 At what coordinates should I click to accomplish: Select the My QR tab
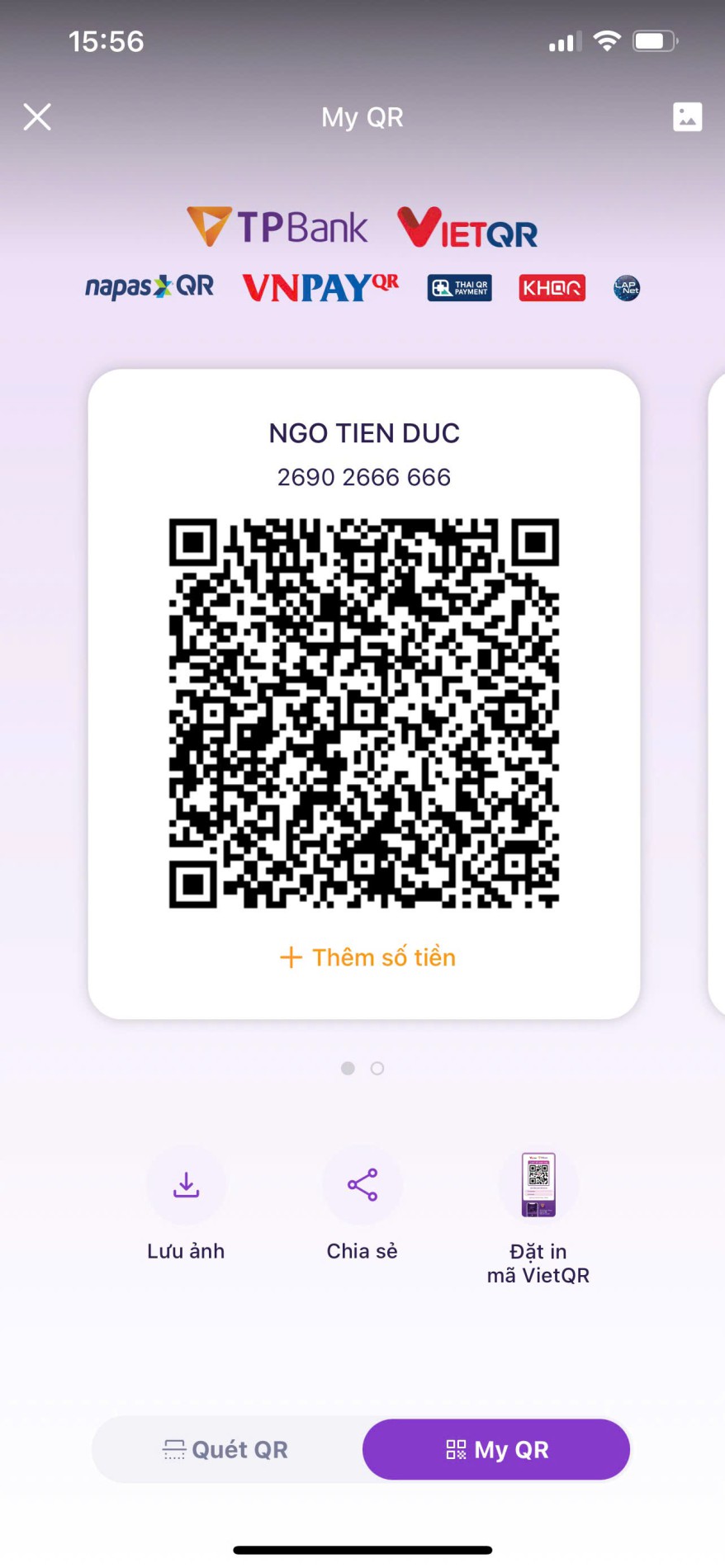(x=496, y=1450)
